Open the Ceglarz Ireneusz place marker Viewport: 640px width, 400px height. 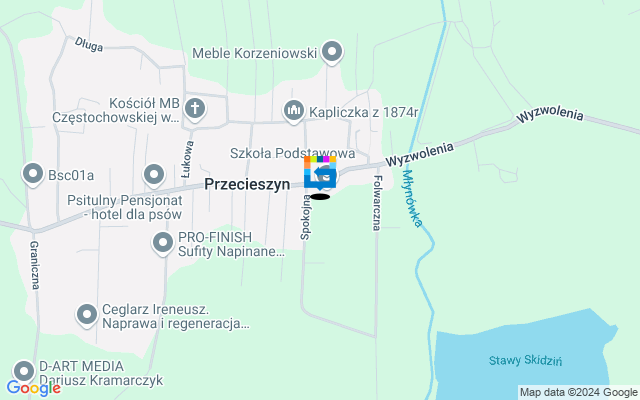(x=87, y=316)
